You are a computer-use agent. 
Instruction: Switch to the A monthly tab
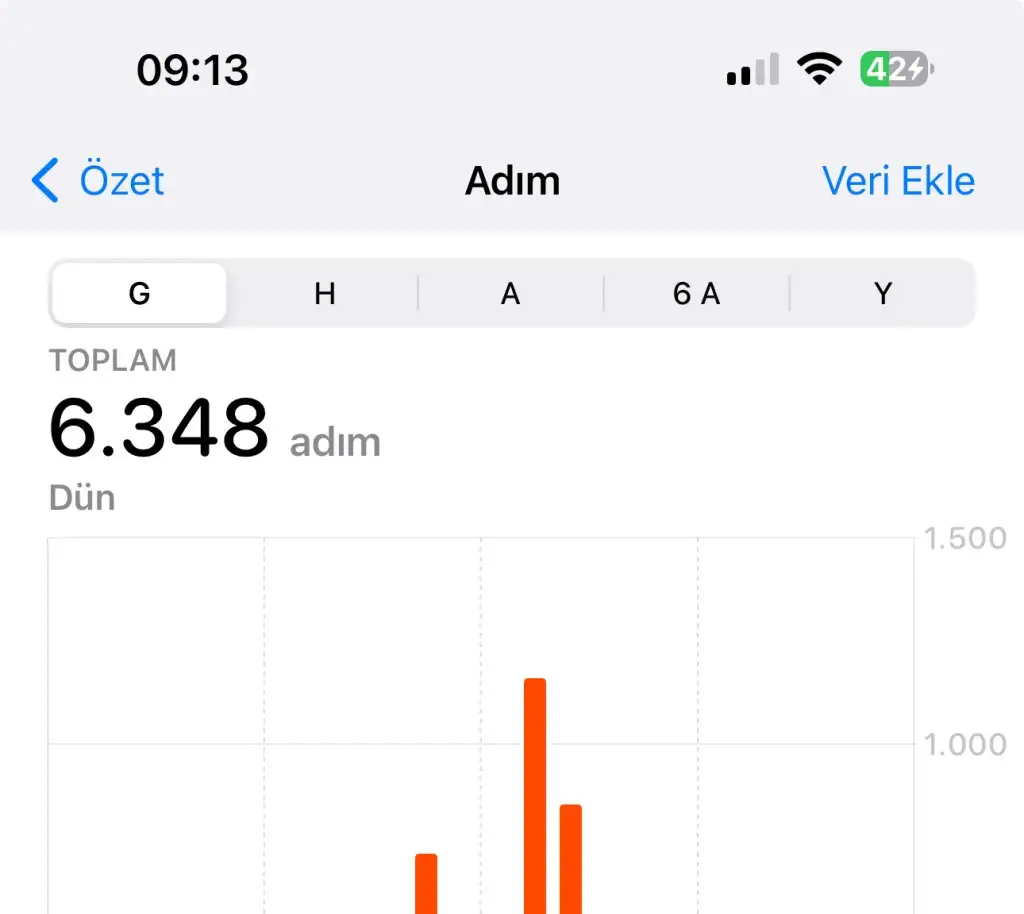tap(510, 293)
